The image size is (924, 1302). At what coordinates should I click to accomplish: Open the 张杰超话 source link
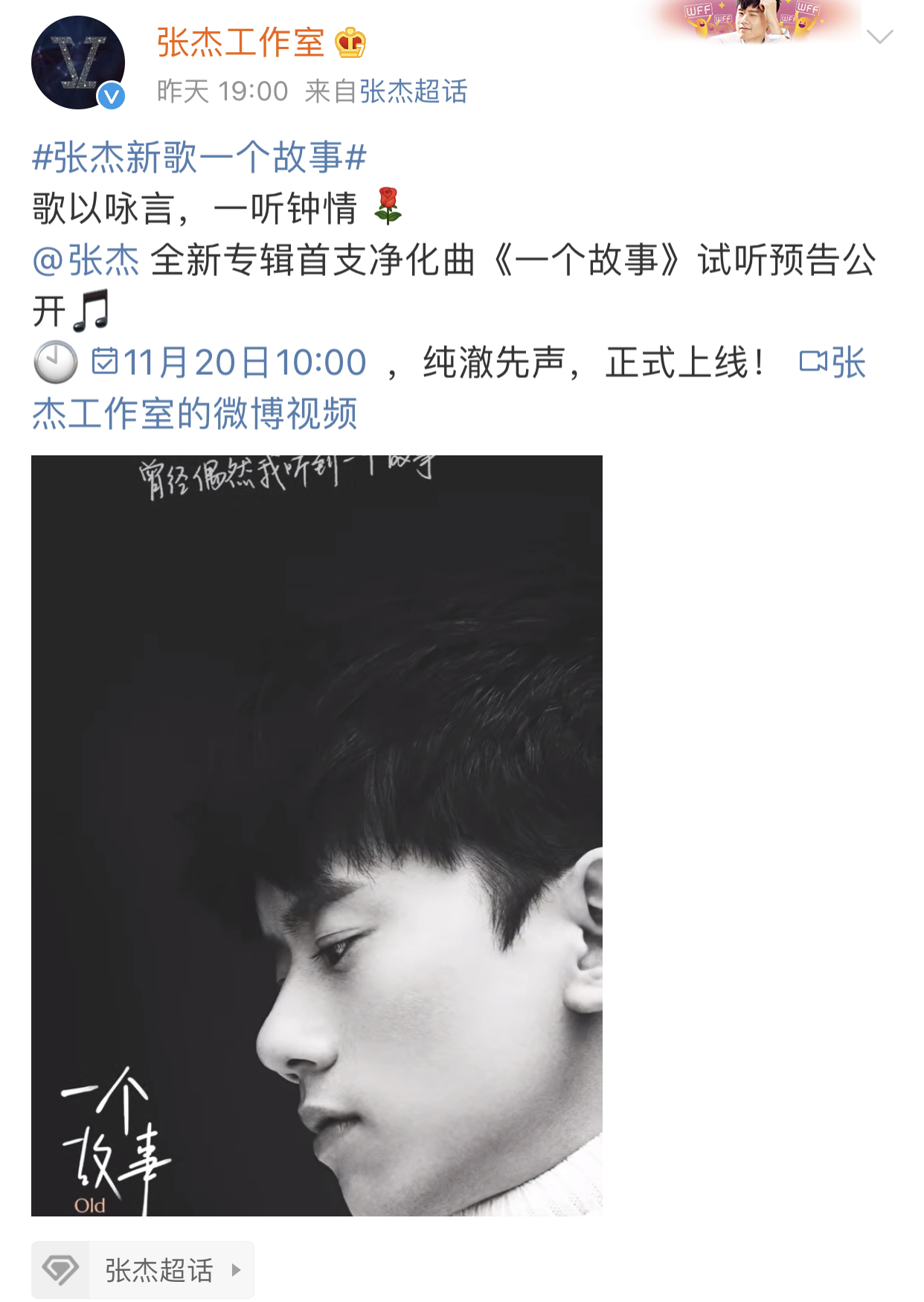[x=413, y=92]
